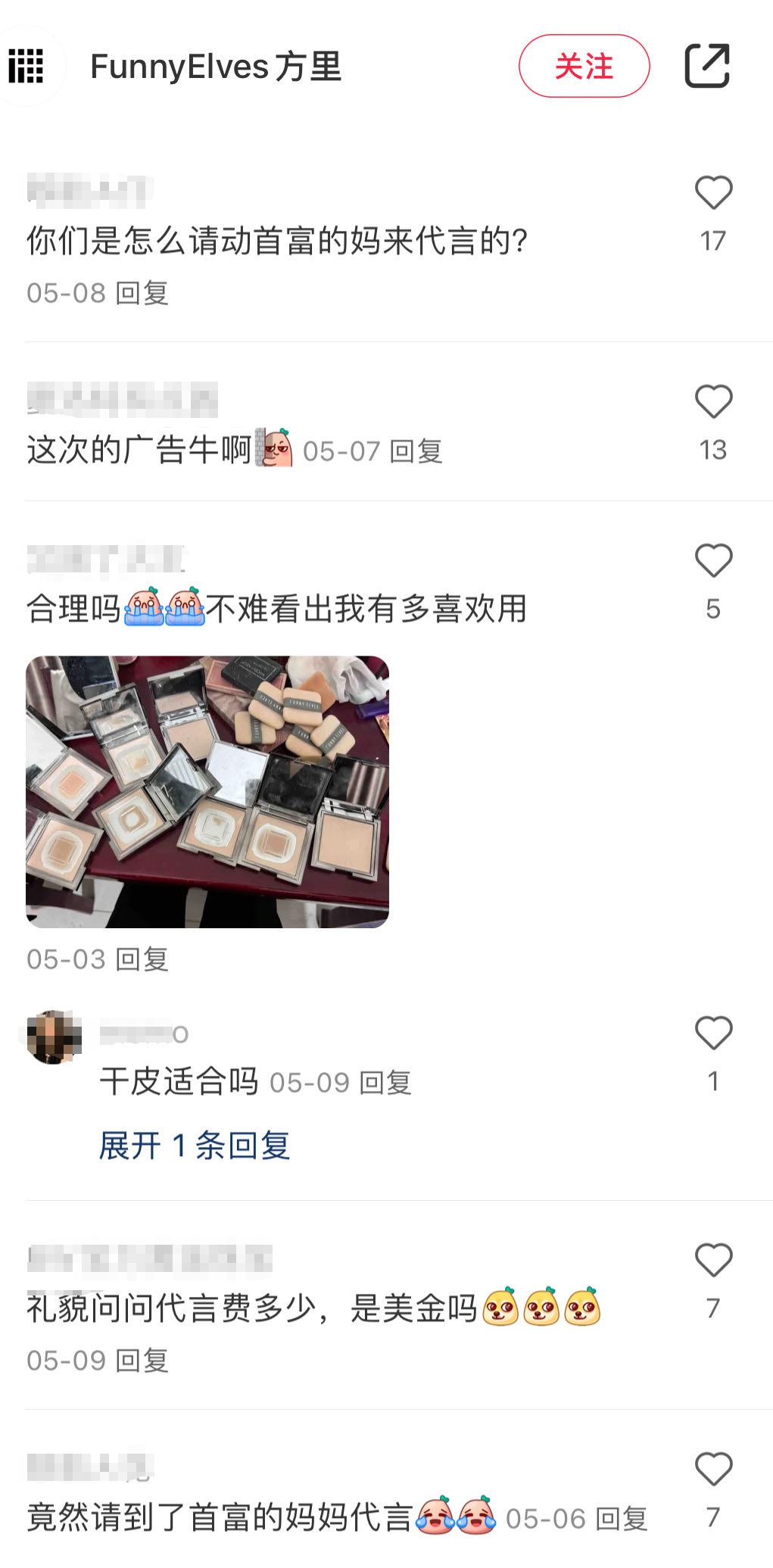This screenshot has height=1568, width=773.
Task: Reply to the comment dated 05-03
Action: [x=142, y=959]
